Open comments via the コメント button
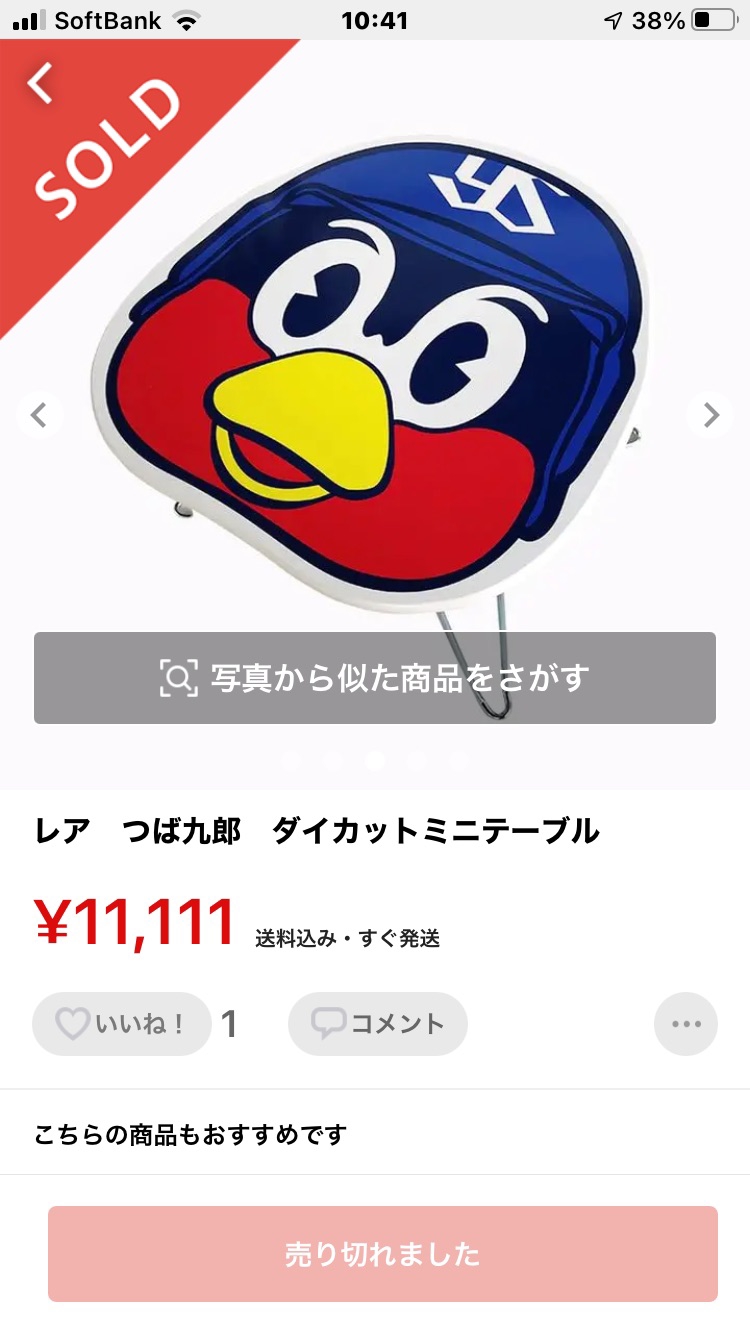 [x=377, y=1023]
